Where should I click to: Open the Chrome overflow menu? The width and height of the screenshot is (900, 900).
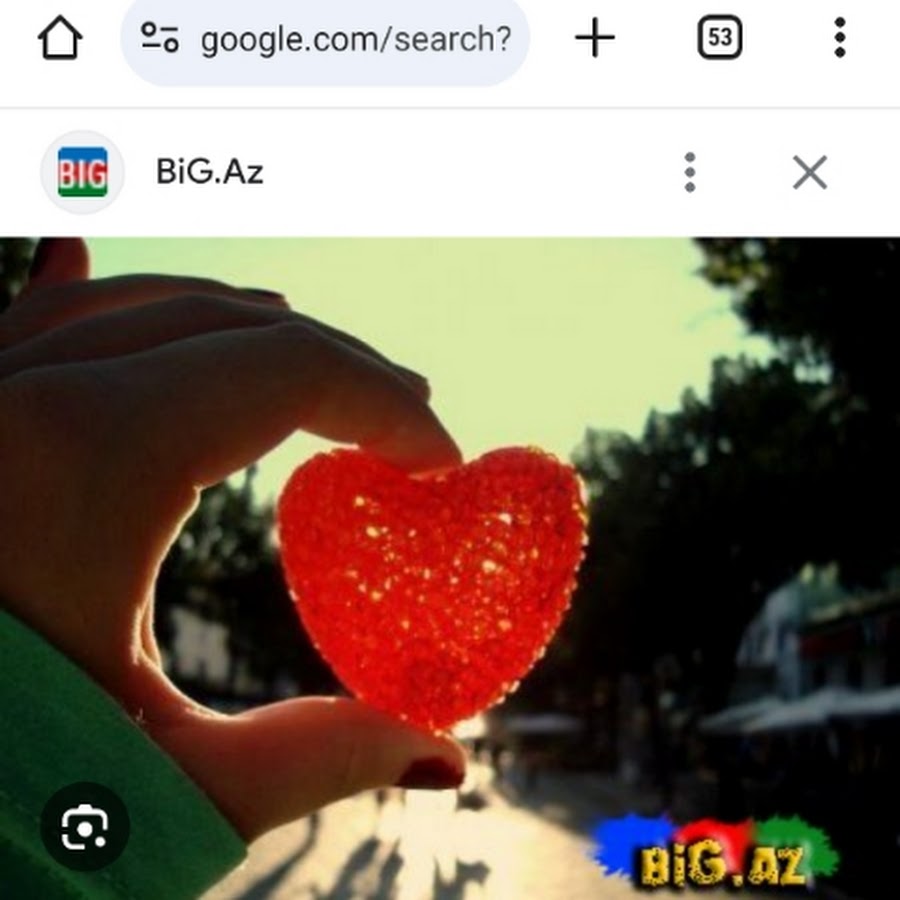840,39
